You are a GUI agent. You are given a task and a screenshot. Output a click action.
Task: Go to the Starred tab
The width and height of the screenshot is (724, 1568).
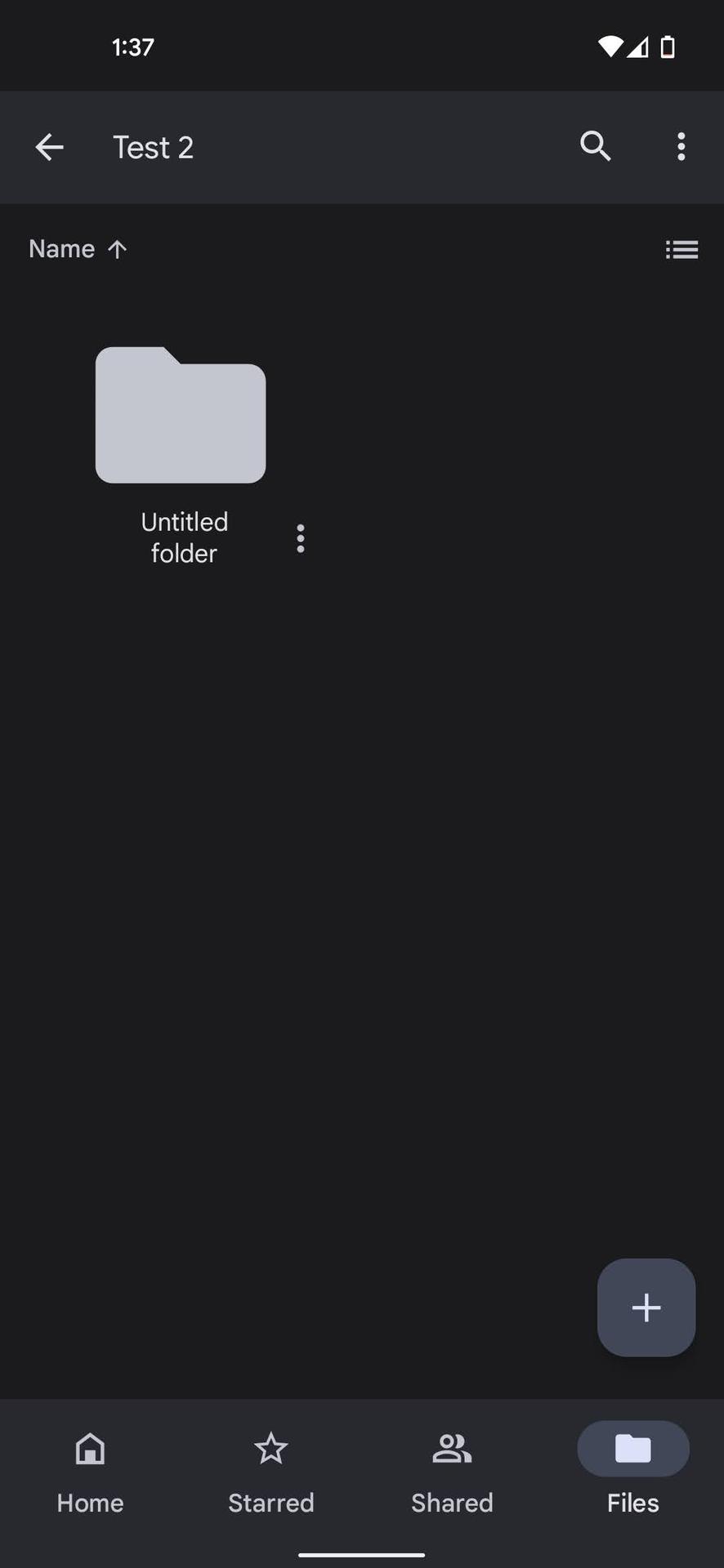click(271, 1471)
